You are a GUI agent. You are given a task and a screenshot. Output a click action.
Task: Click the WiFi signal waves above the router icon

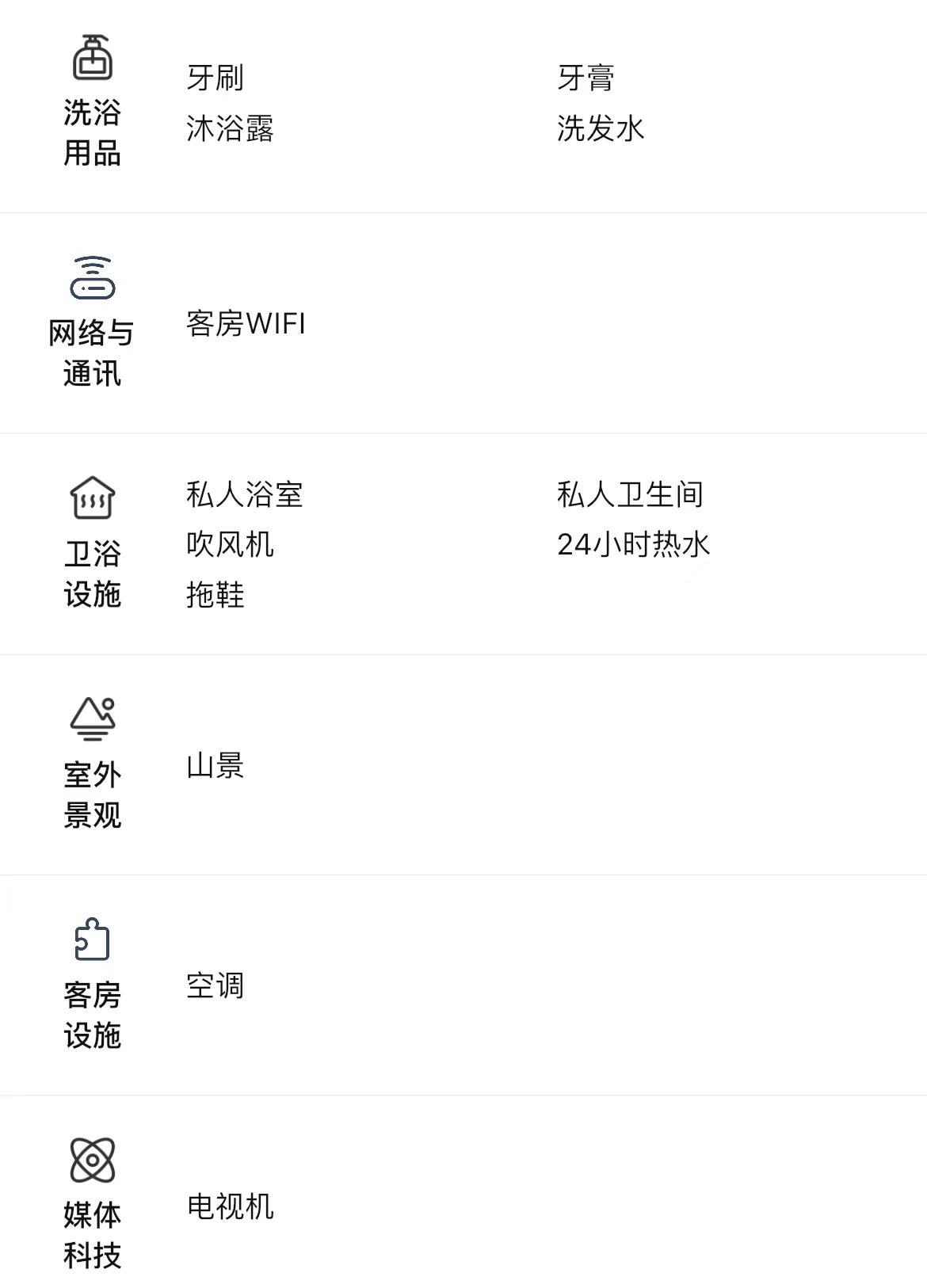(x=93, y=264)
